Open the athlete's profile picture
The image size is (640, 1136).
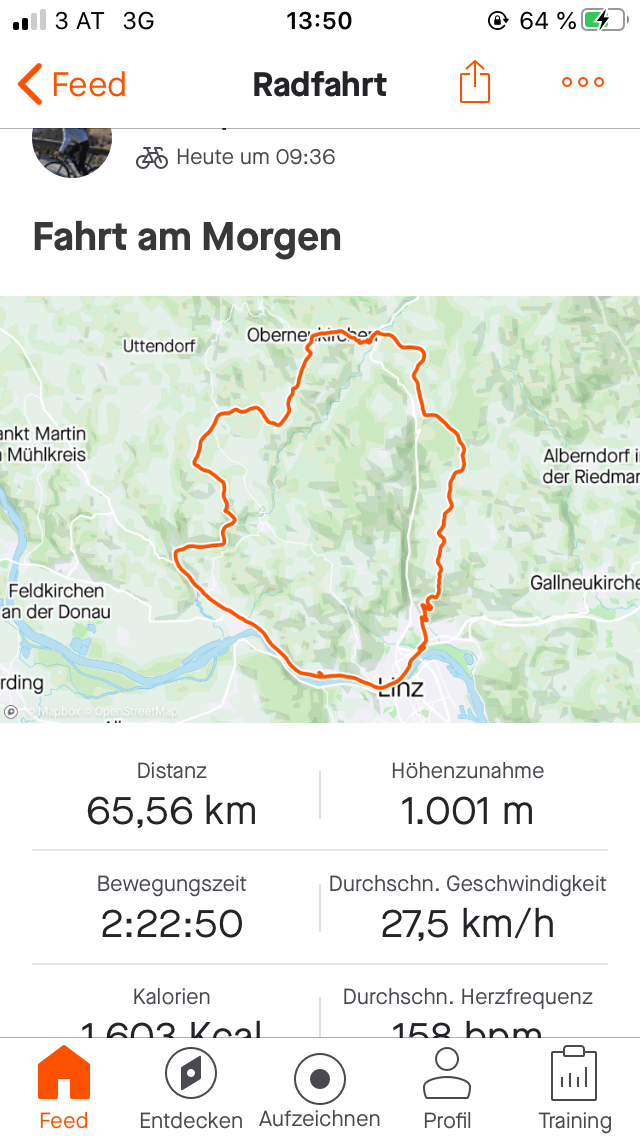pos(72,152)
